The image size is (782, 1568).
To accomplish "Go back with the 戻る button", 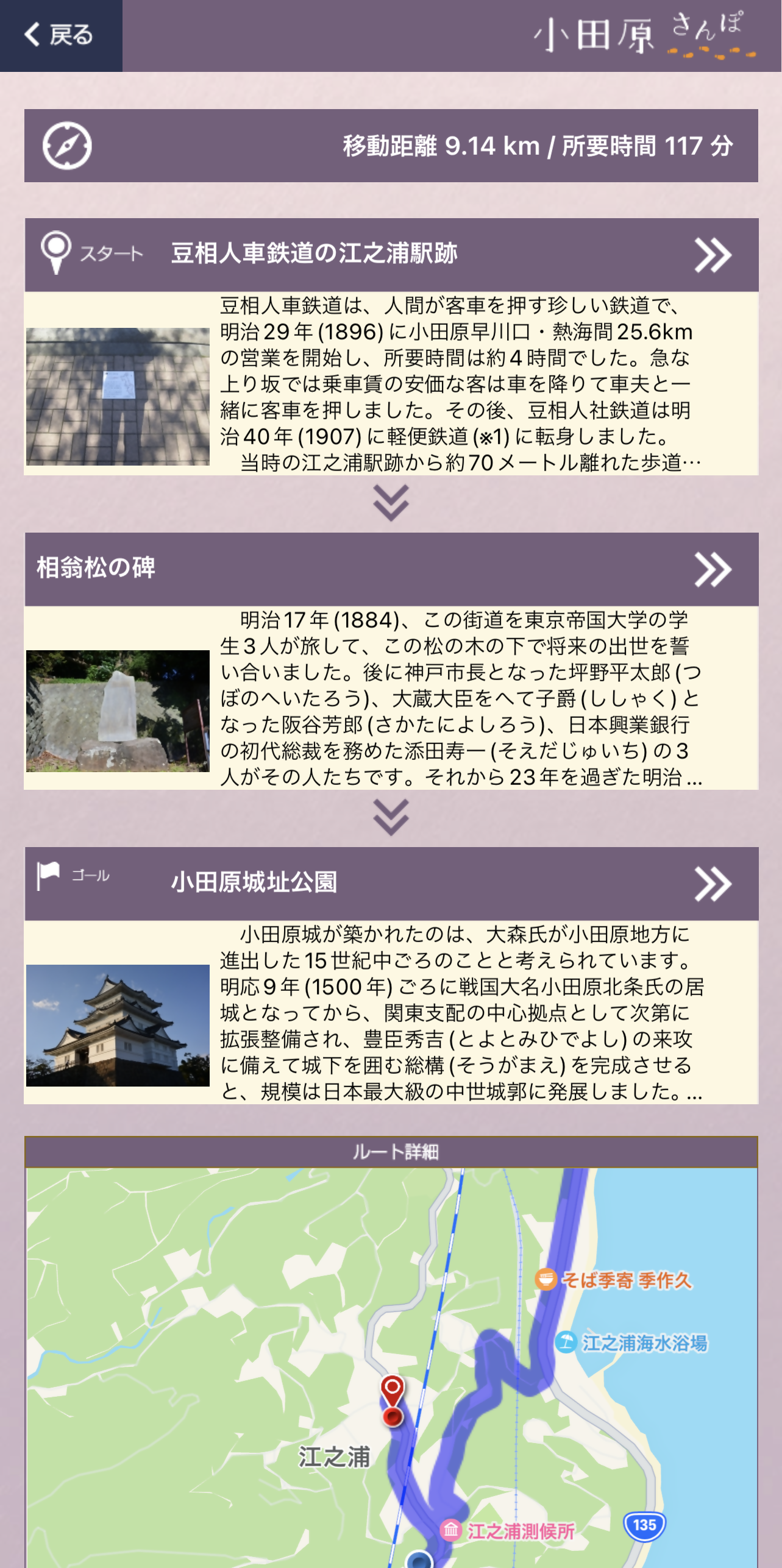I will (60, 35).
